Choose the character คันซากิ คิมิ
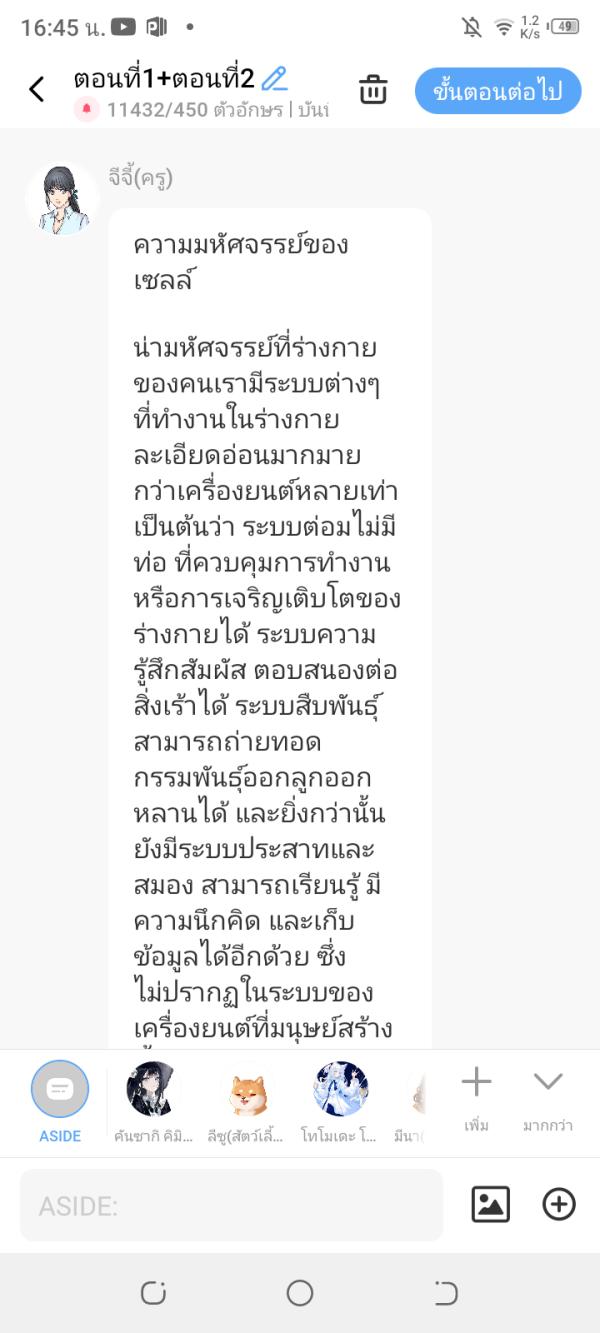Viewport: 600px width, 1333px height. coord(151,1090)
